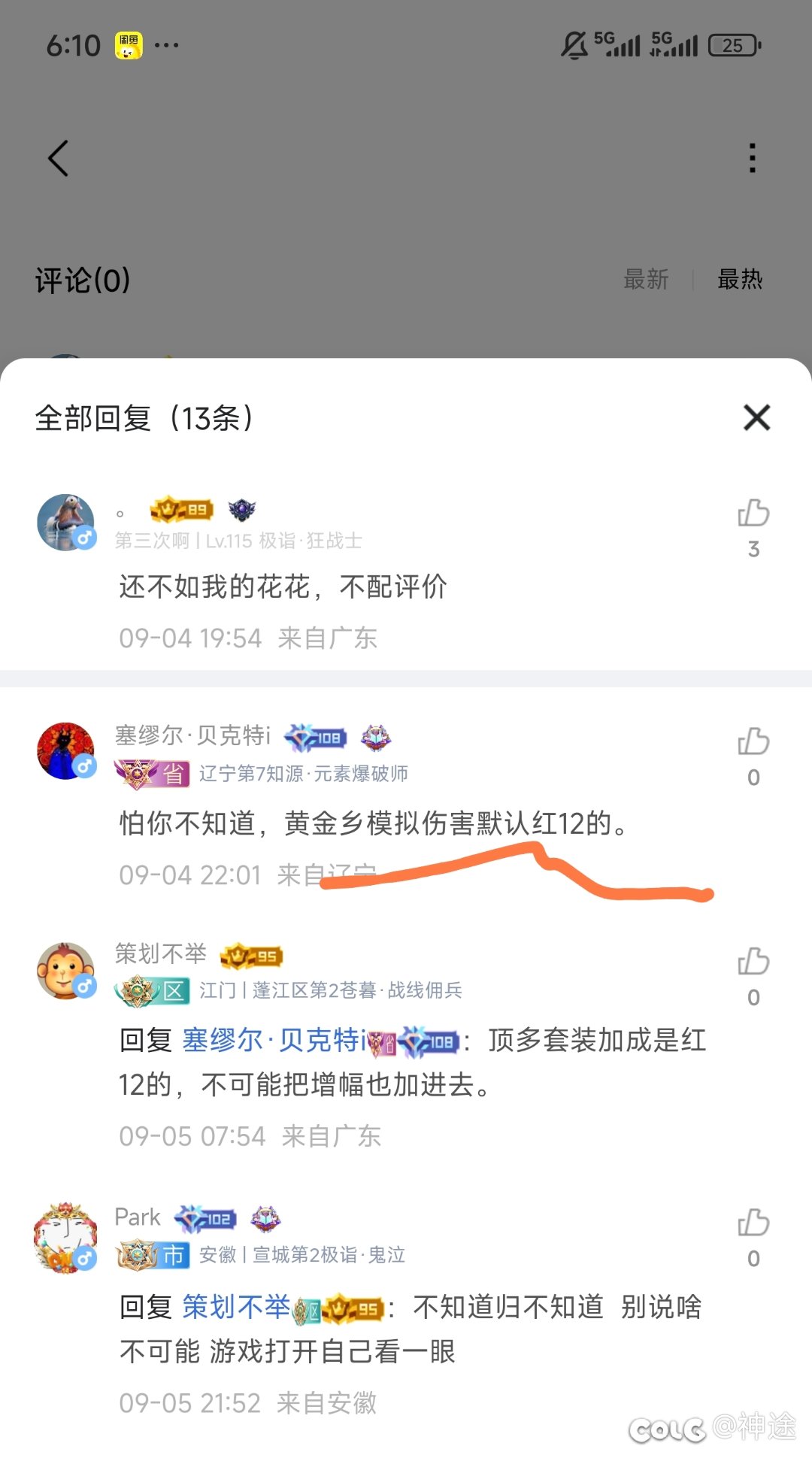Open the Park username
Screen dimensions: 812x1461
point(138,1217)
